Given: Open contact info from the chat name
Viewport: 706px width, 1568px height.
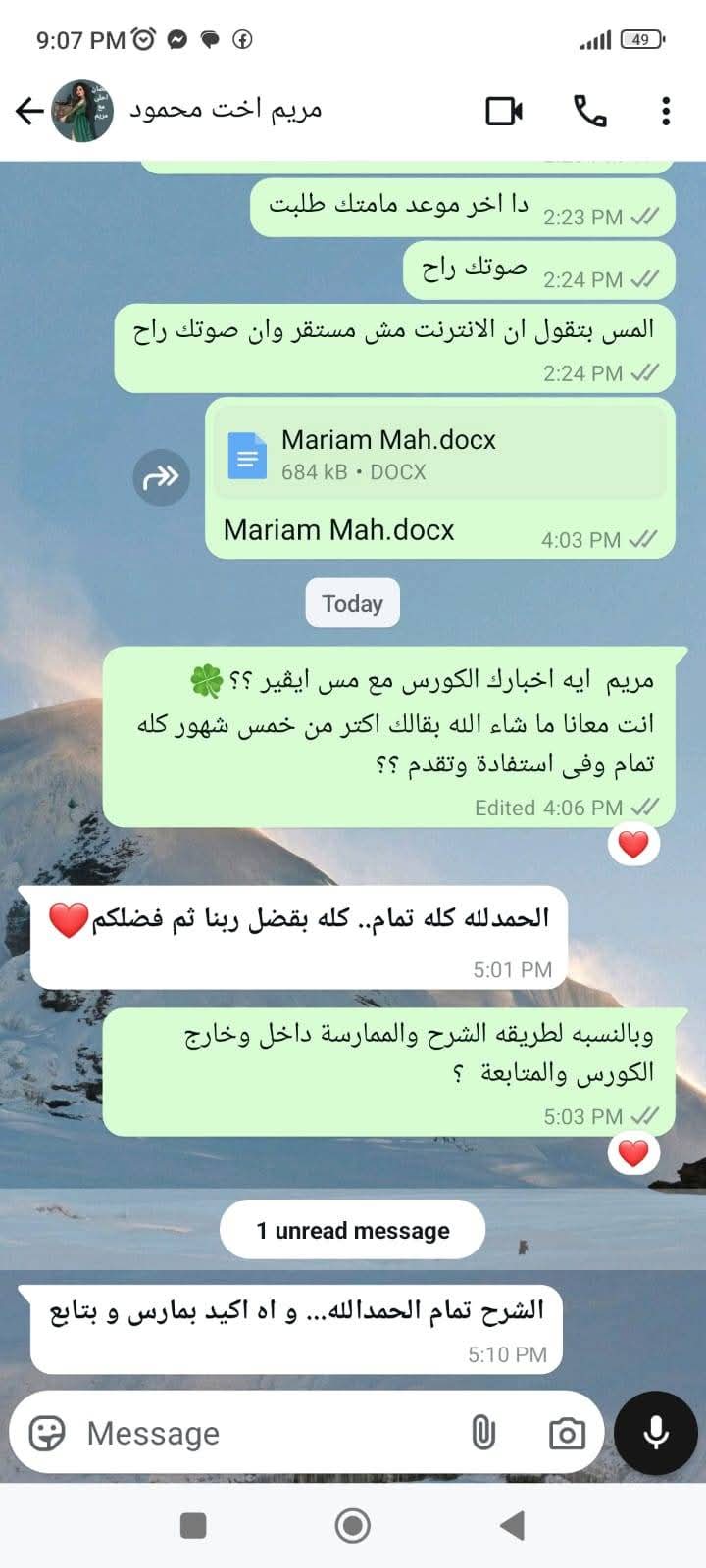Looking at the screenshot, I should [x=226, y=110].
